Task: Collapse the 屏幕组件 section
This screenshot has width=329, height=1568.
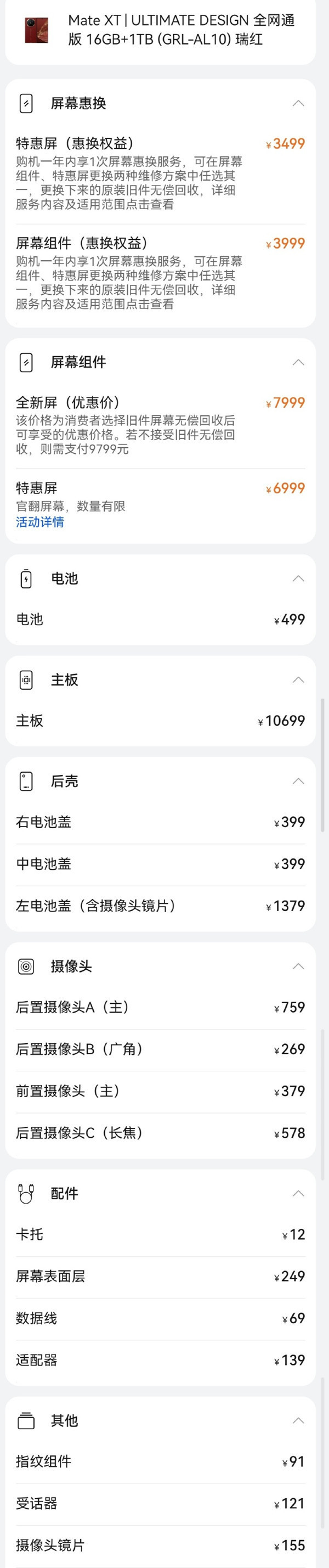Action: click(298, 362)
